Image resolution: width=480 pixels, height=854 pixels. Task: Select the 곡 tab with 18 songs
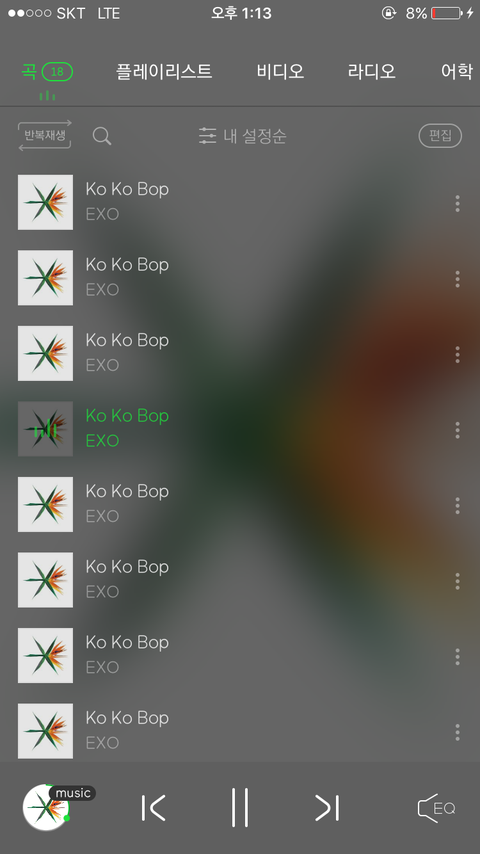click(x=47, y=71)
